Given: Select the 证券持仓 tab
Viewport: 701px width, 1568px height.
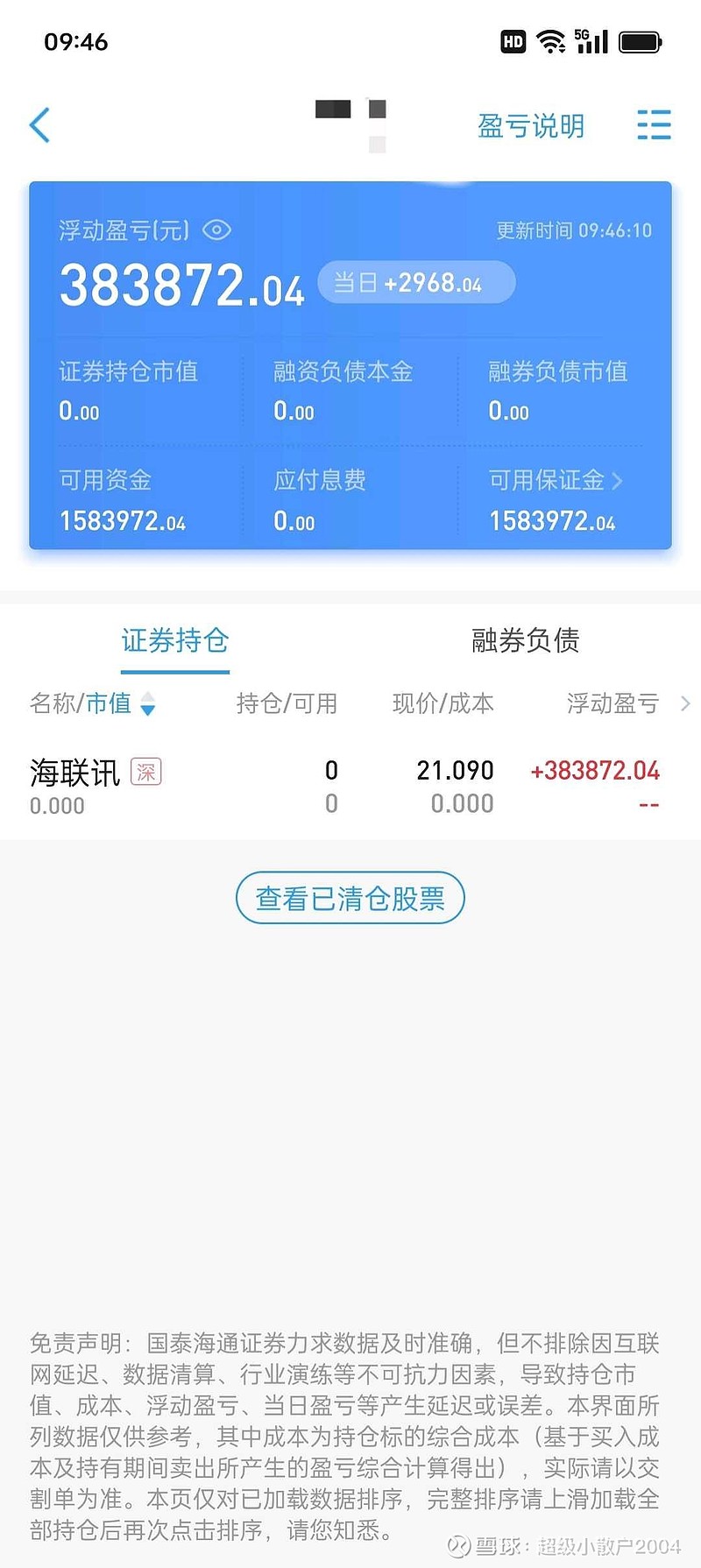Looking at the screenshot, I should 174,641.
